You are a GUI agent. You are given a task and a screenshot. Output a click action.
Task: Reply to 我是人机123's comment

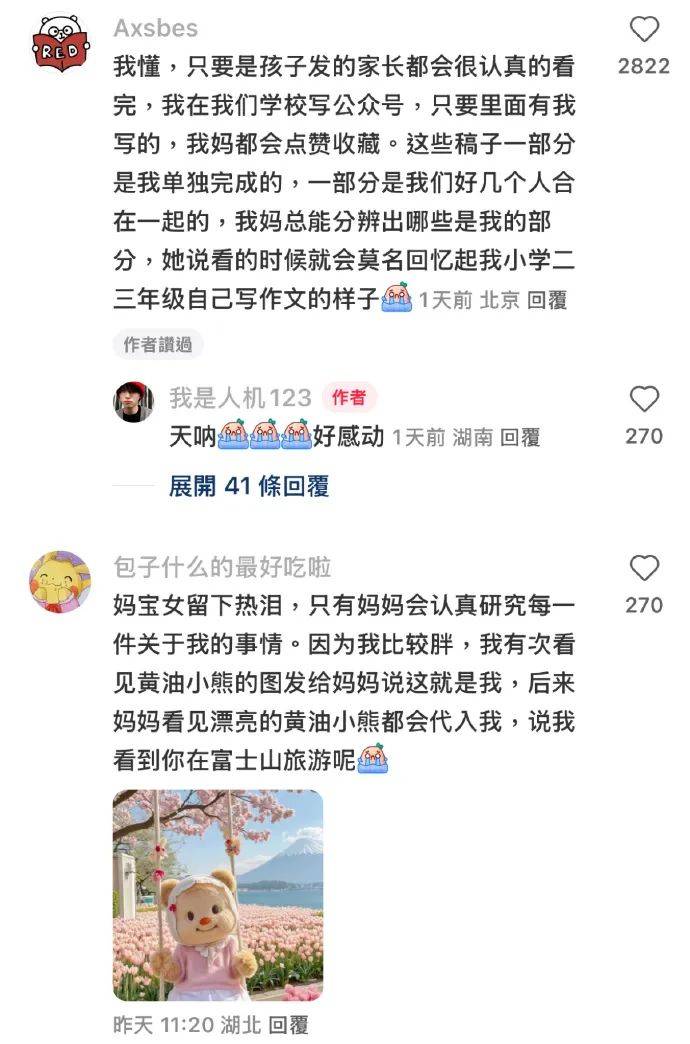[x=520, y=437]
